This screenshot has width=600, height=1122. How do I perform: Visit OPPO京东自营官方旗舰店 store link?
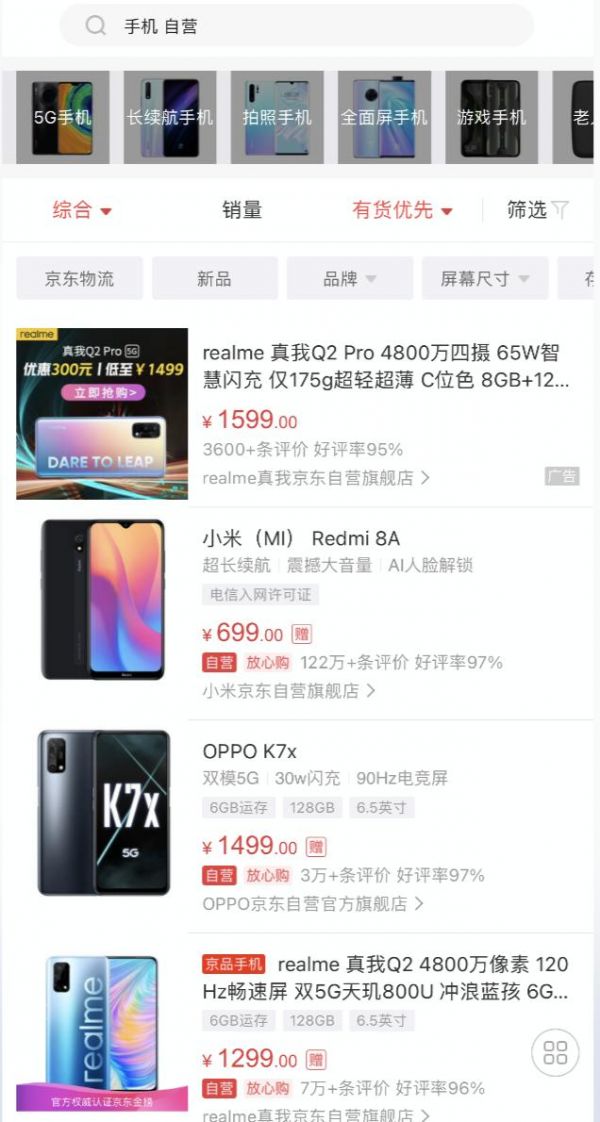(313, 904)
